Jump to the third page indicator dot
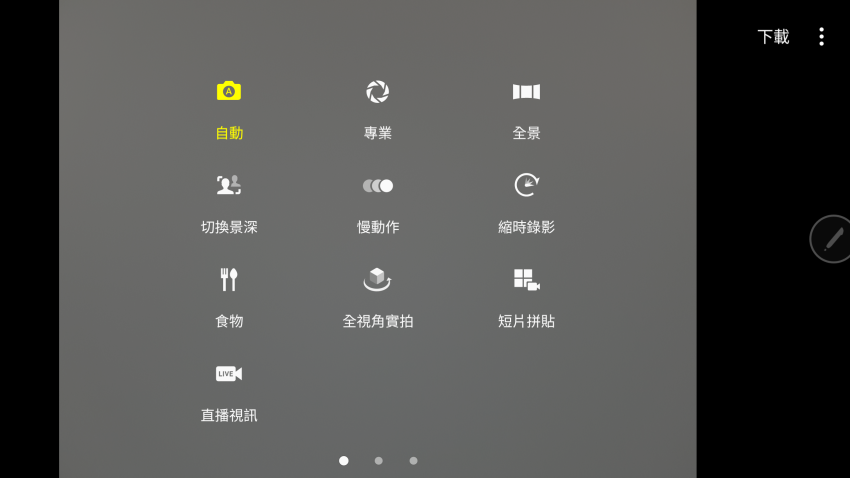The image size is (850, 478). click(413, 461)
